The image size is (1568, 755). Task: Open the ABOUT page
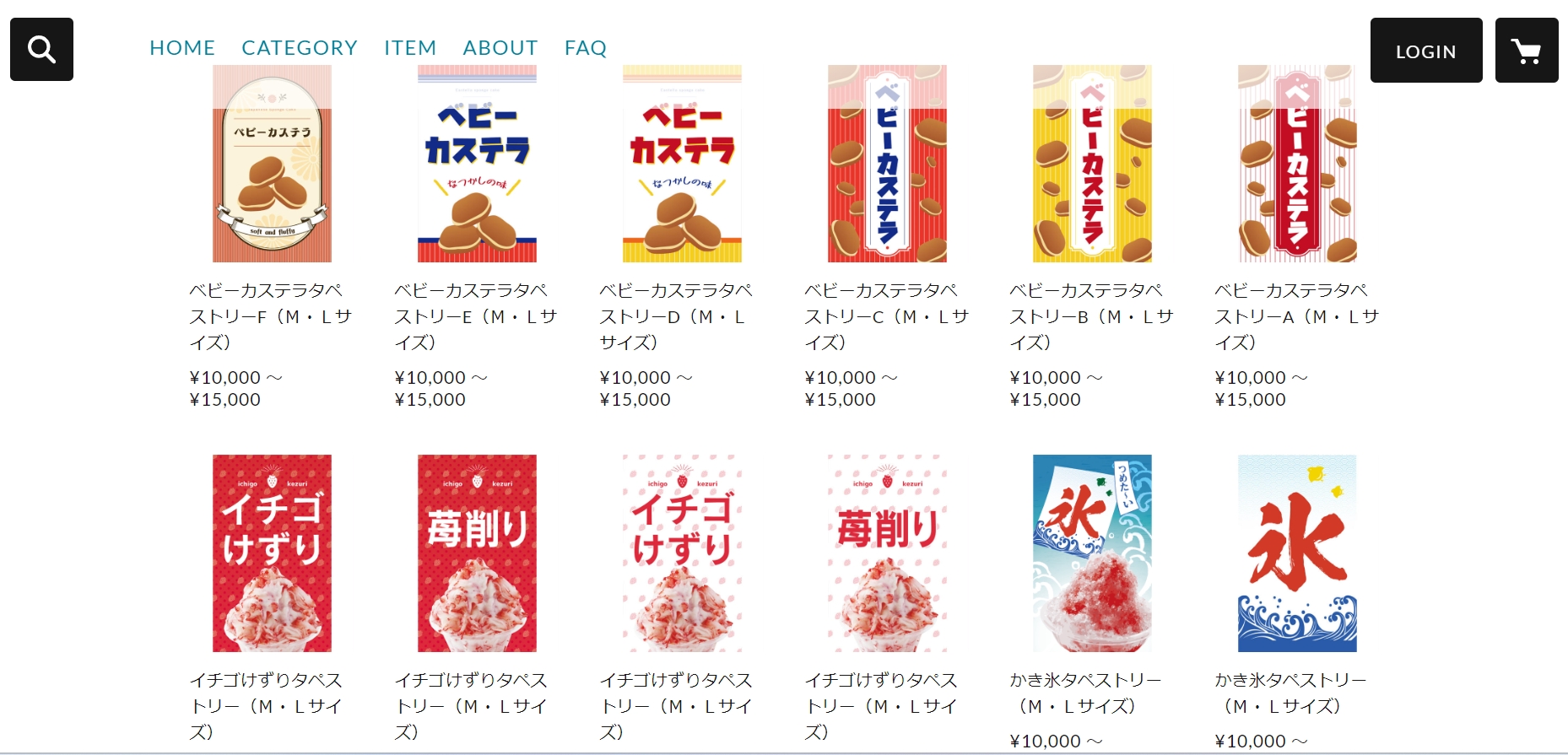coord(500,48)
